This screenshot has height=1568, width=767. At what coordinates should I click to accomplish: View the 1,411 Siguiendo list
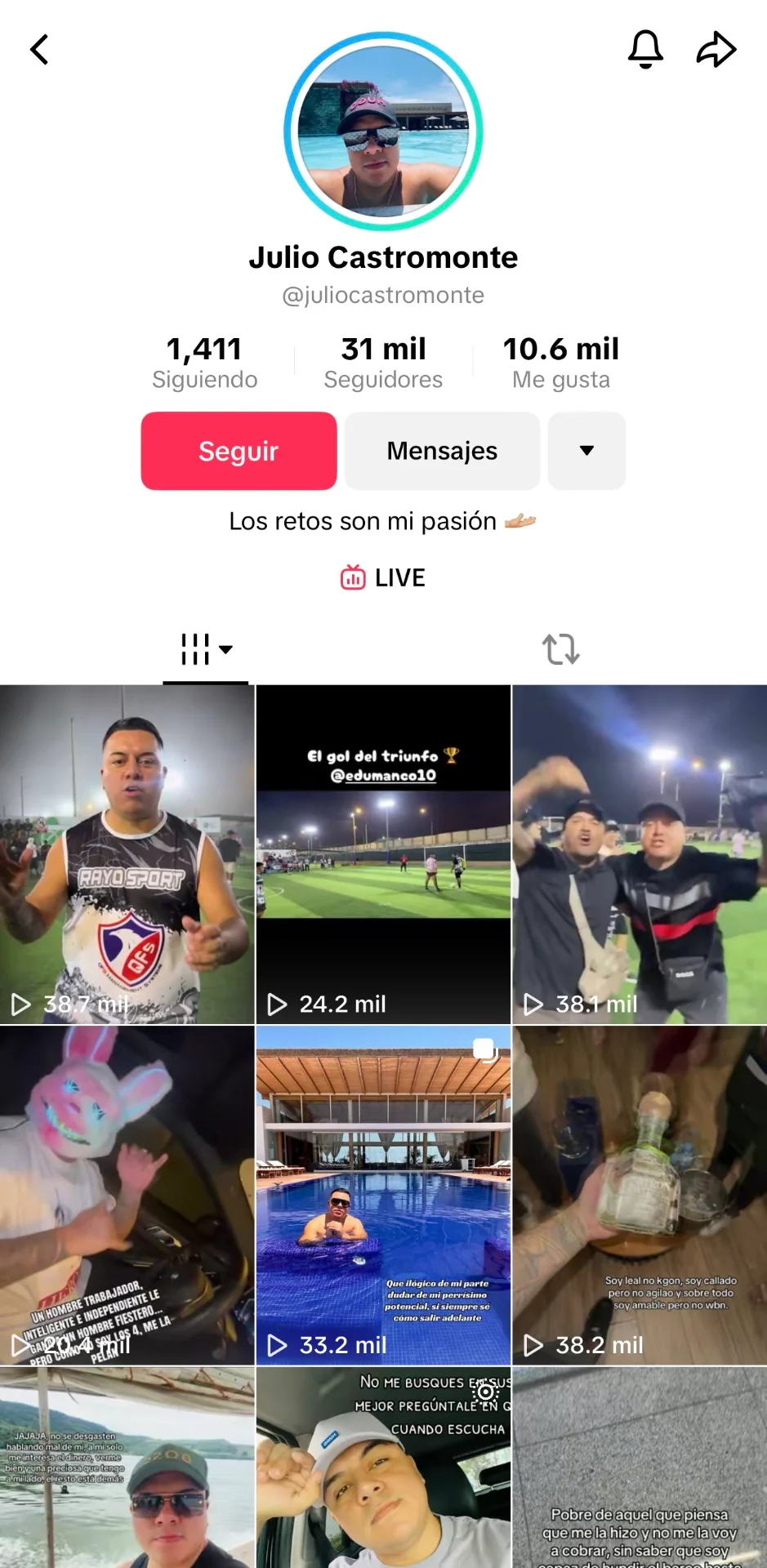[204, 363]
